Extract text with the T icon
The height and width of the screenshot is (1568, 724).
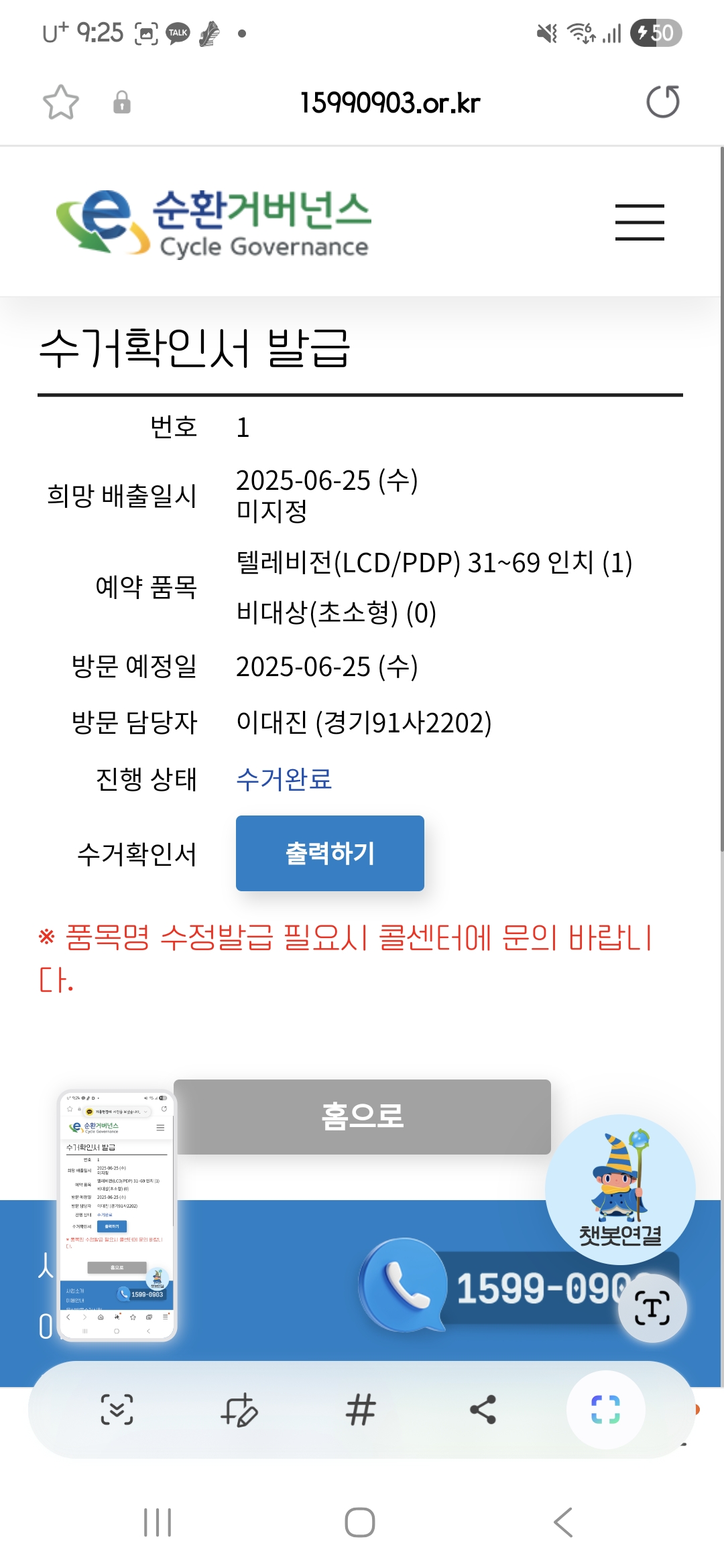coord(652,1308)
